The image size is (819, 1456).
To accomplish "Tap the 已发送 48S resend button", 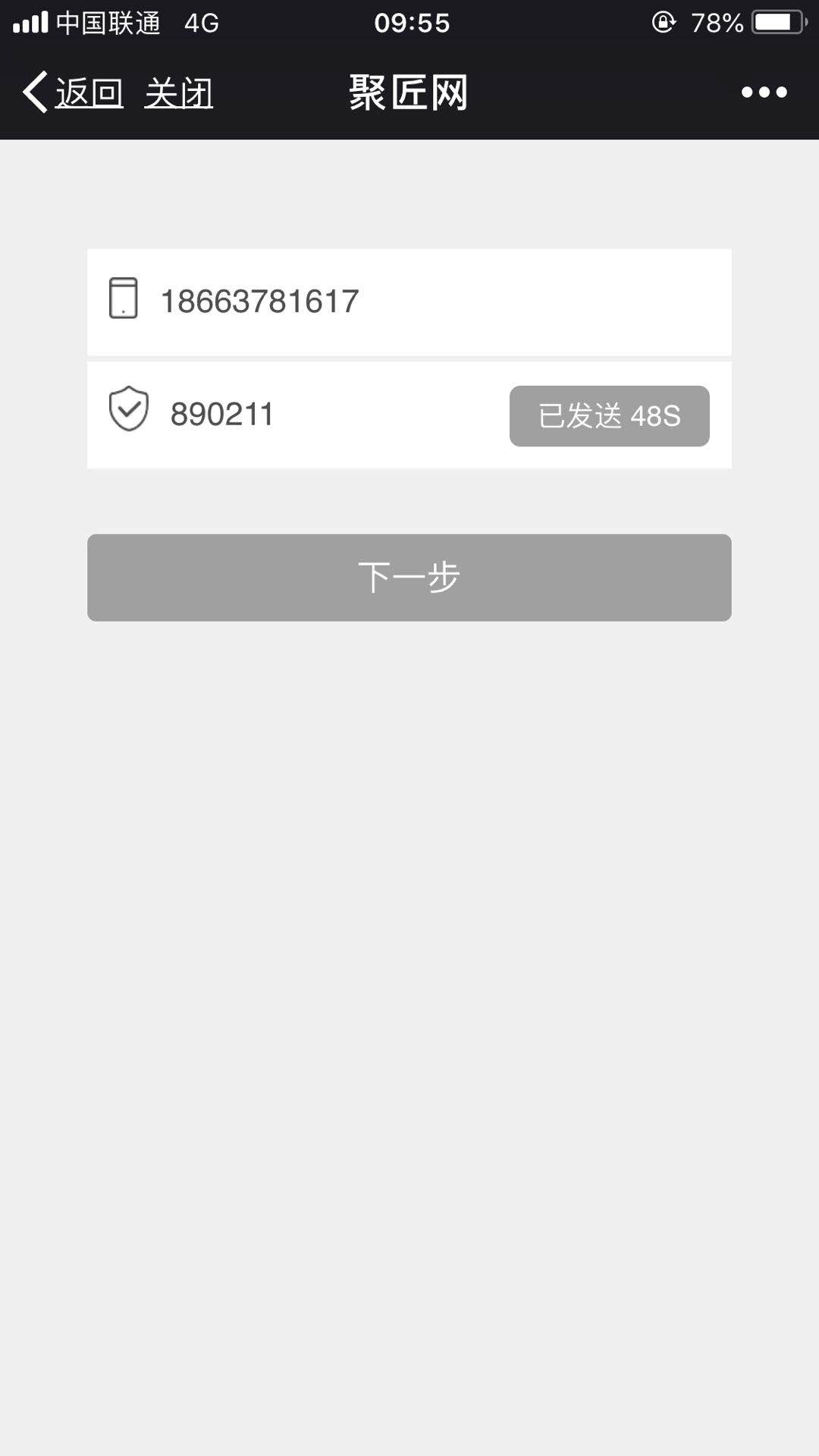I will (x=610, y=416).
